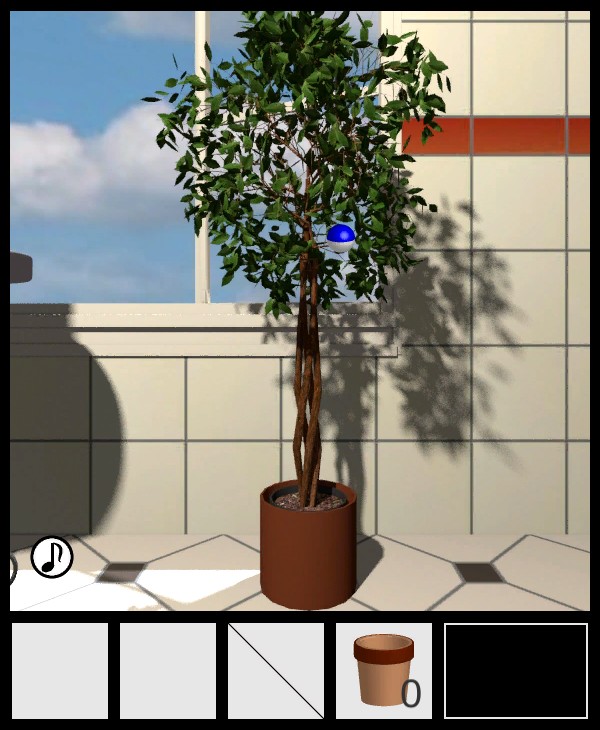
Task: Select the flower pot inventory item
Action: pyautogui.click(x=384, y=670)
